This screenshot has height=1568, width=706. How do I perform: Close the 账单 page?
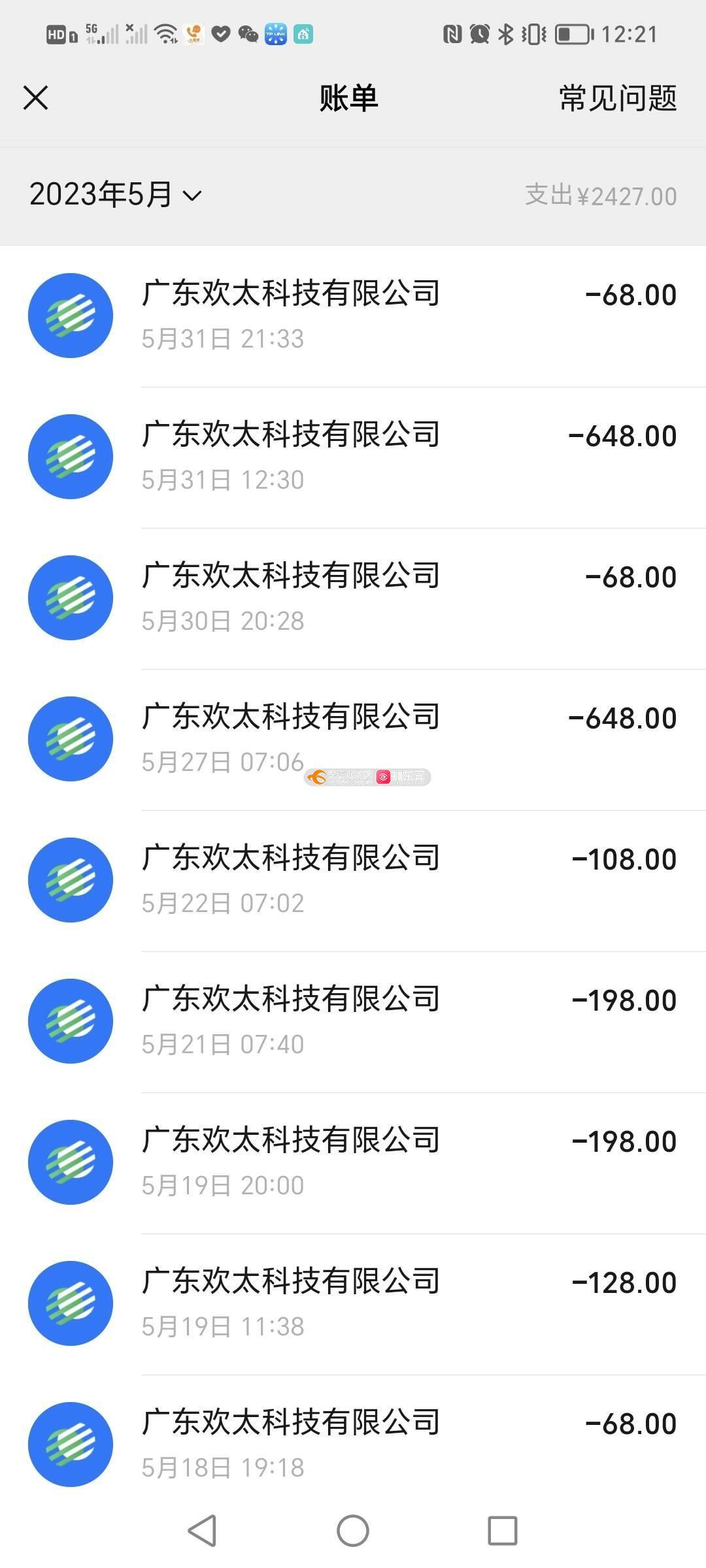pos(36,98)
